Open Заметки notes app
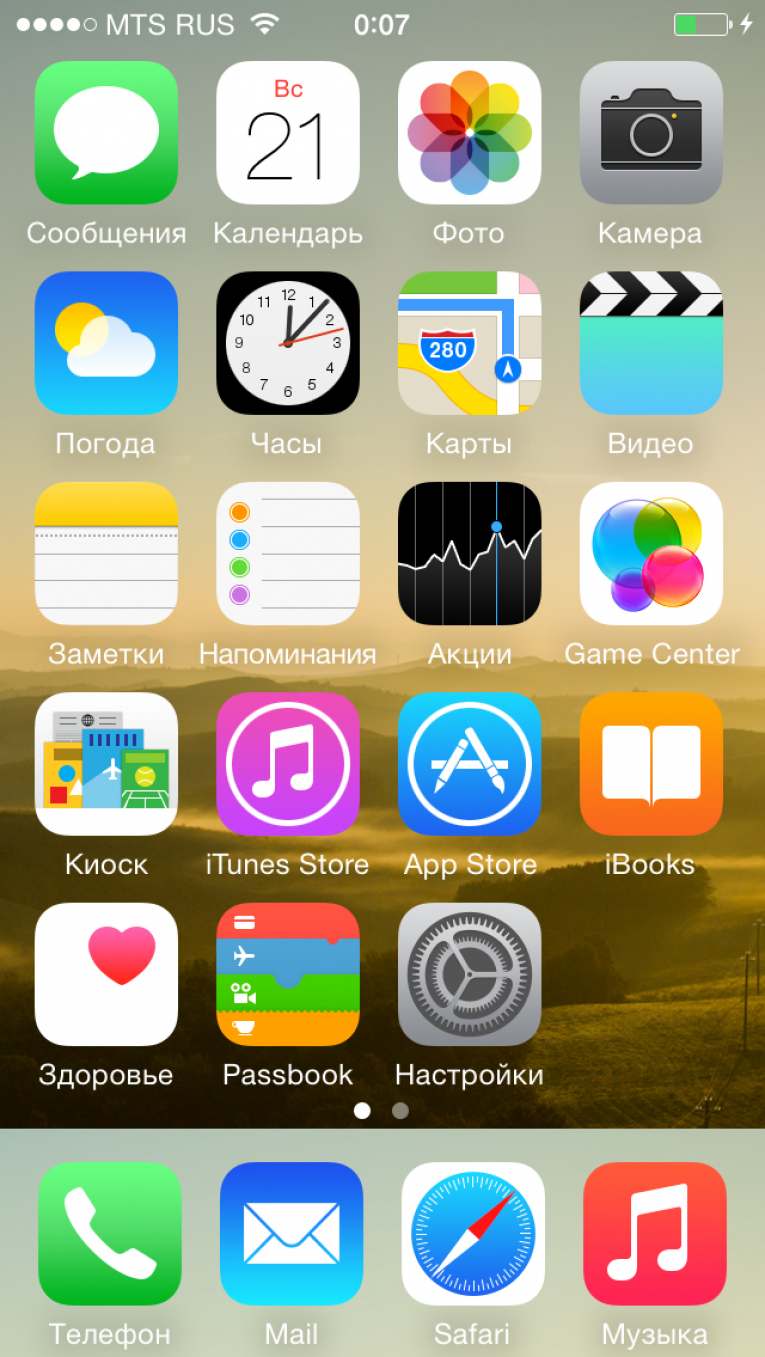The image size is (765, 1357). coord(106,553)
